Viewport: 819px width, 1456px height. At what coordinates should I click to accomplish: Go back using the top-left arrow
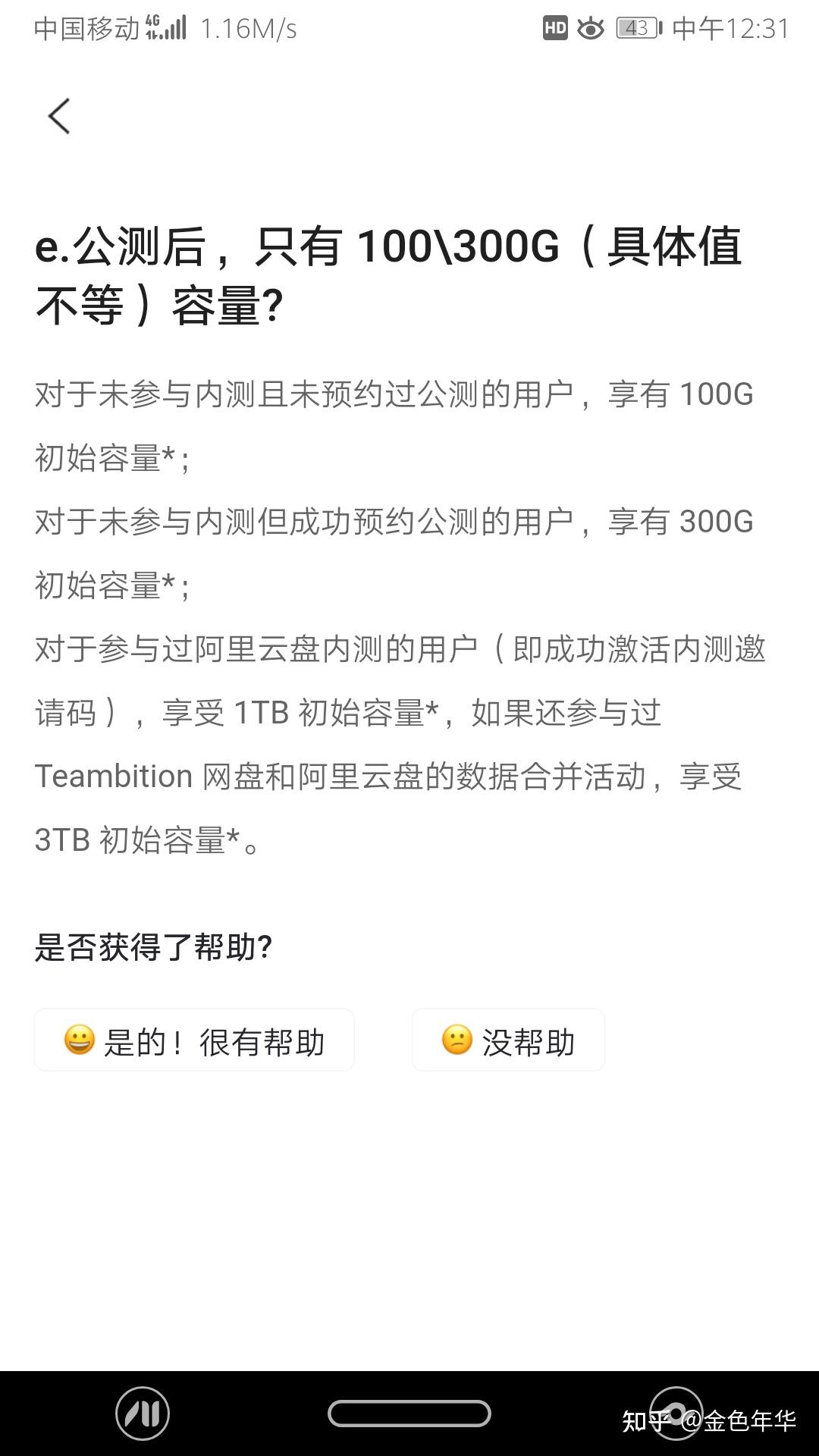coord(59,116)
